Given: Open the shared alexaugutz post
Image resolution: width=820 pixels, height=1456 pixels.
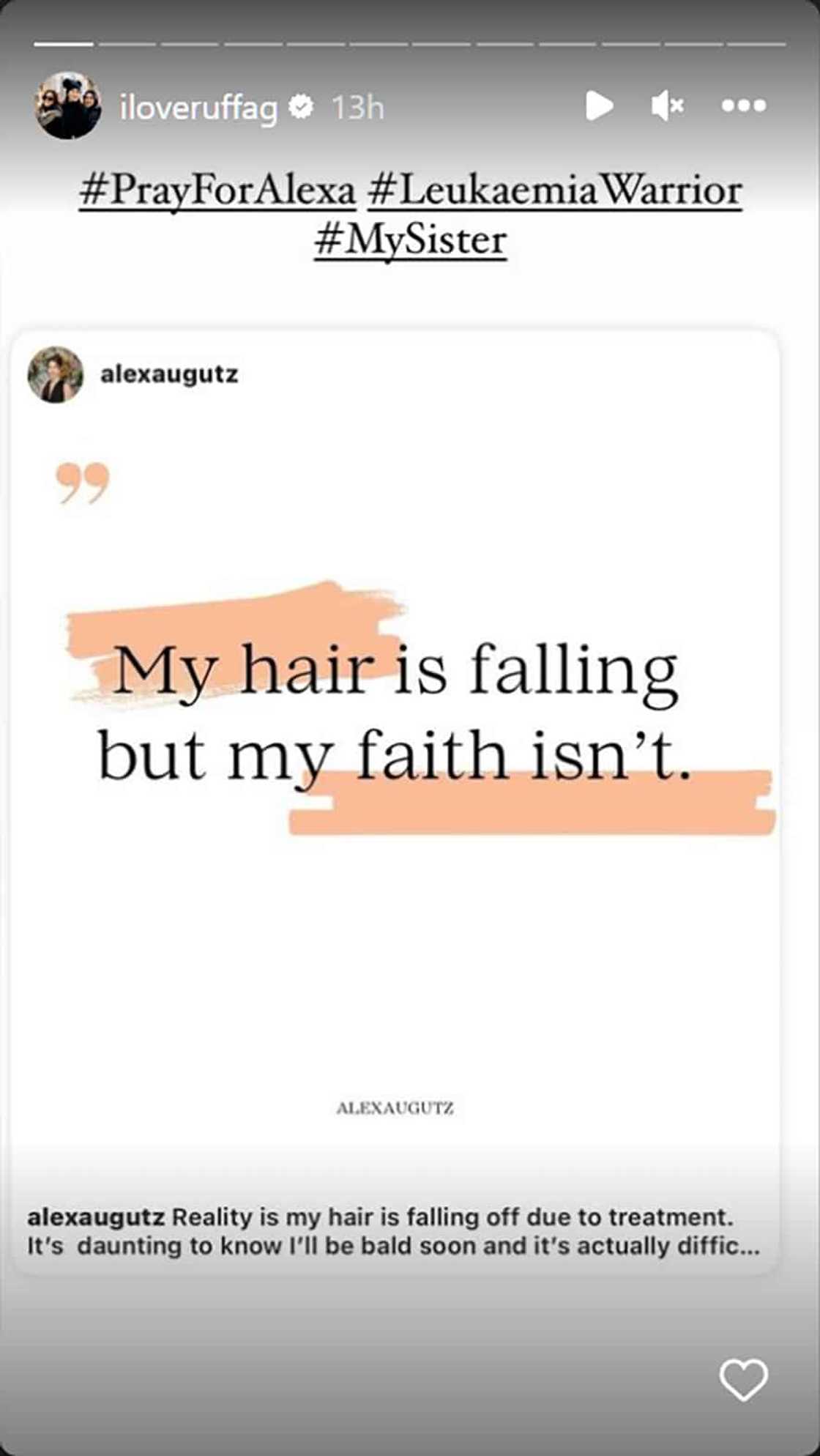Looking at the screenshot, I should [395, 732].
